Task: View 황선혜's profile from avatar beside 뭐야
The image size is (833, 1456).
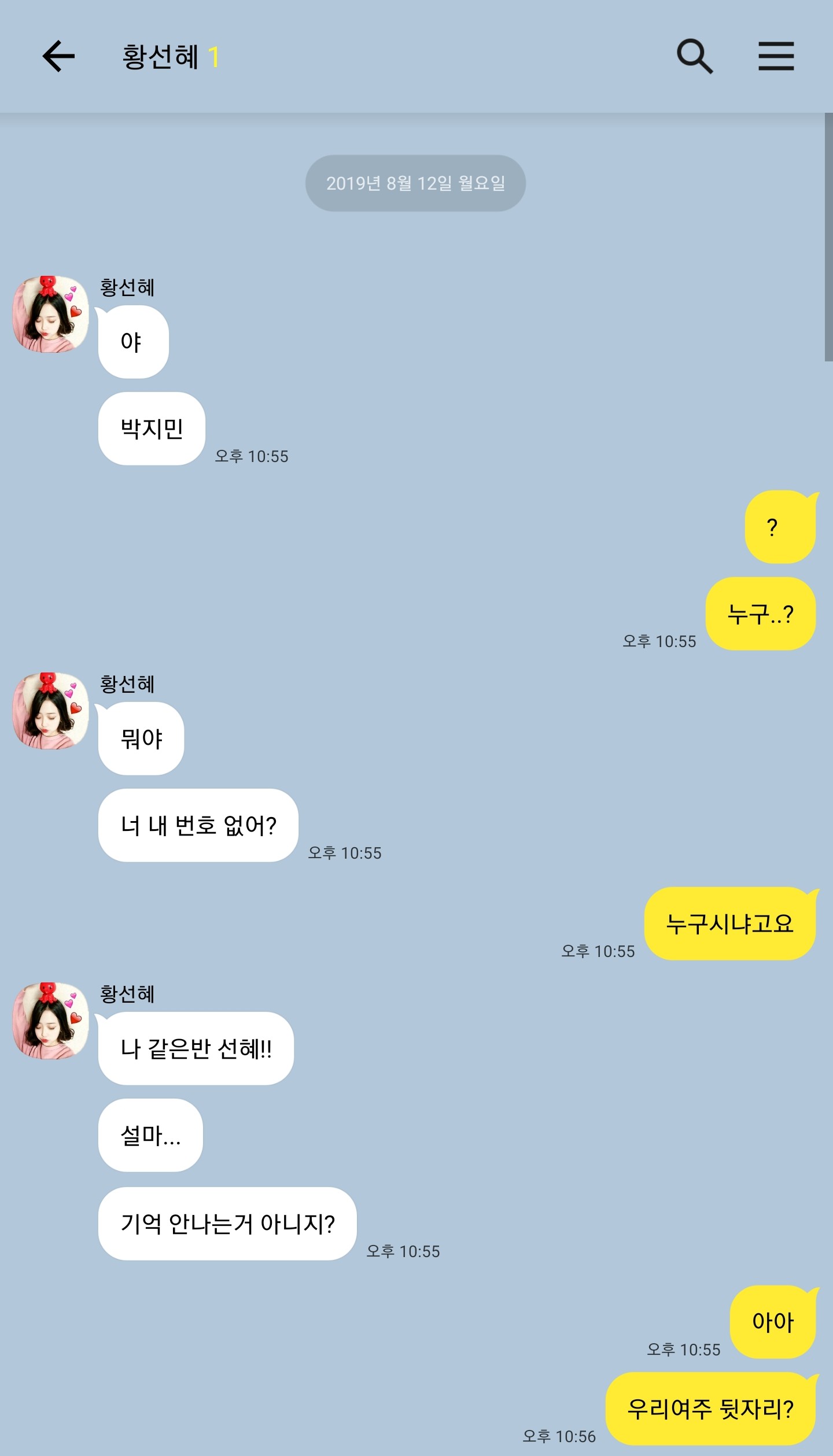Action: (51, 711)
